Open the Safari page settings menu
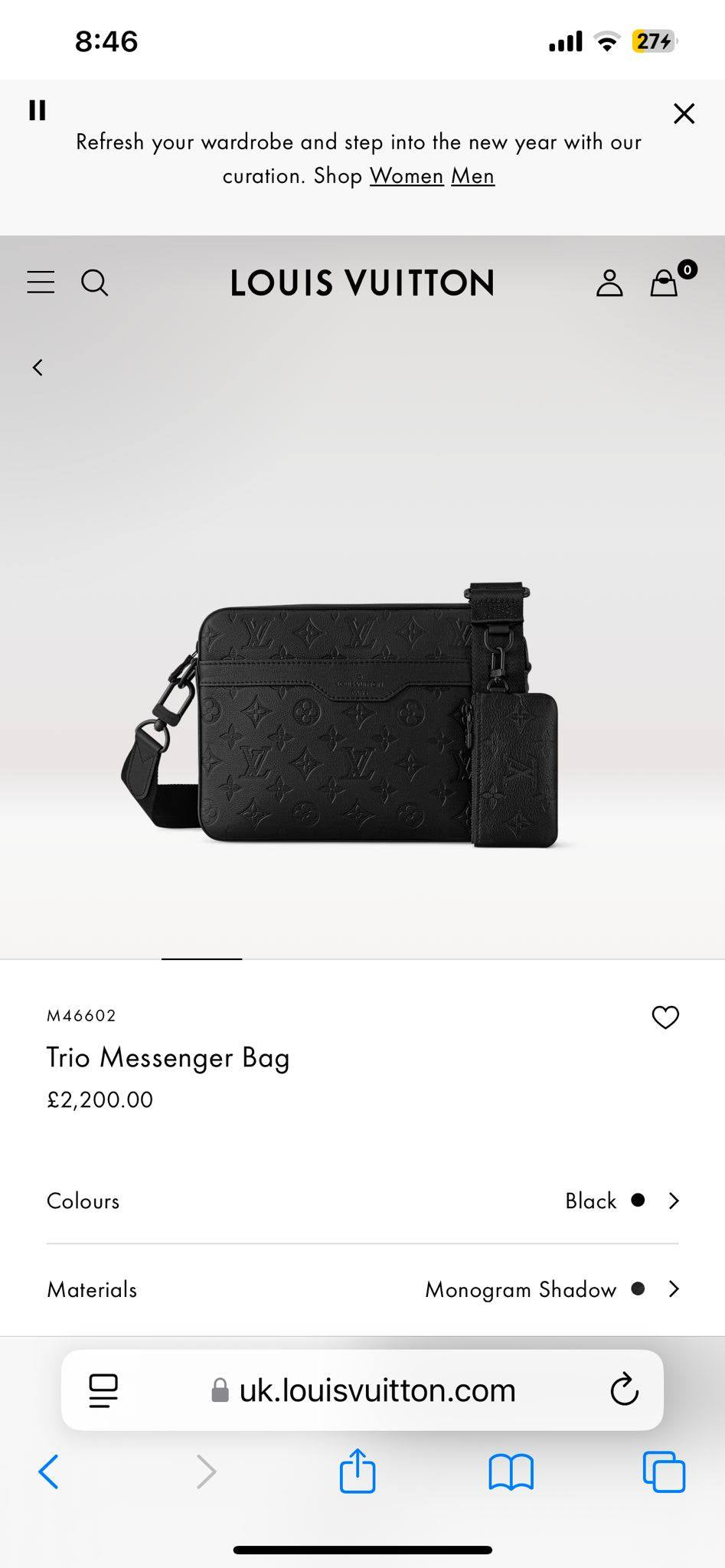This screenshot has width=725, height=1568. [103, 1390]
